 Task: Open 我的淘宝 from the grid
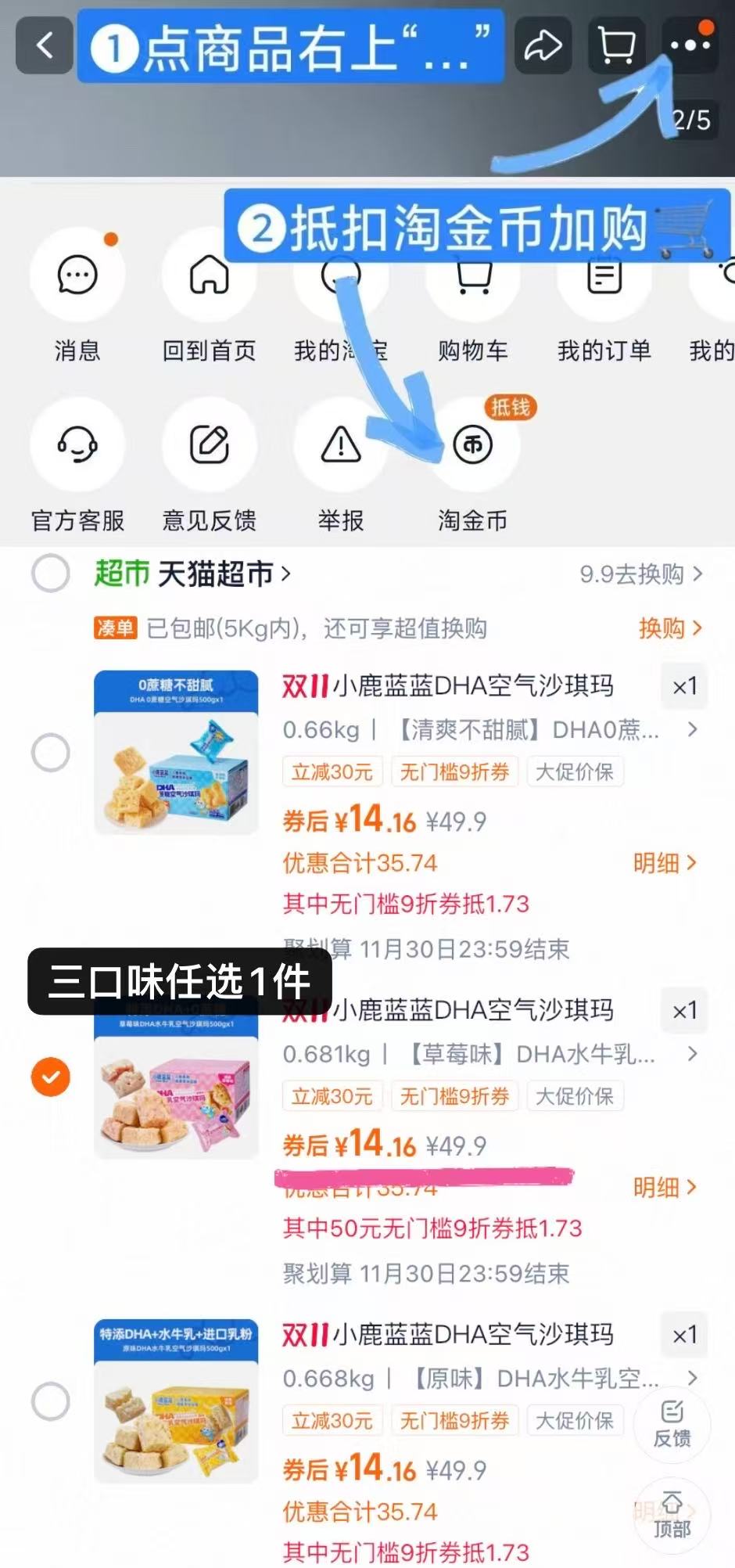click(340, 275)
